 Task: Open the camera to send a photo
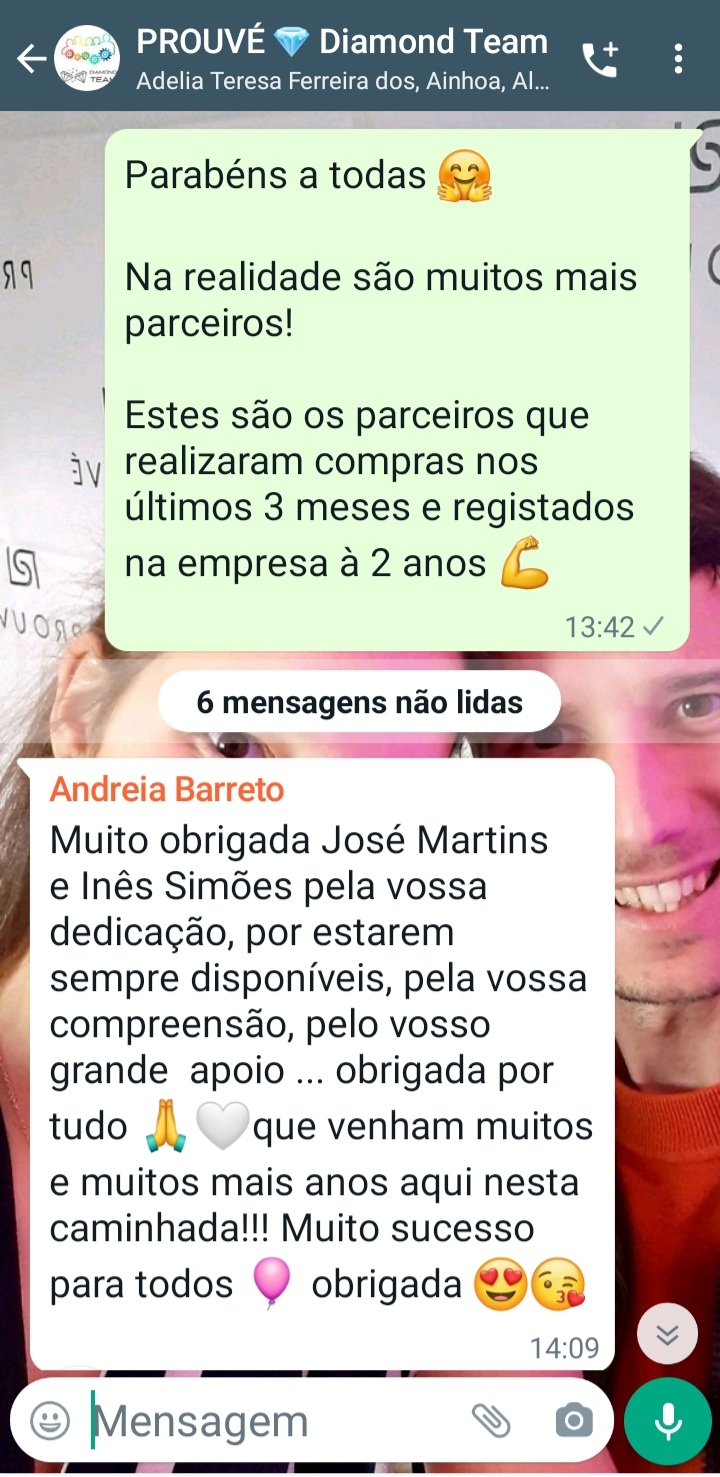pos(573,1421)
